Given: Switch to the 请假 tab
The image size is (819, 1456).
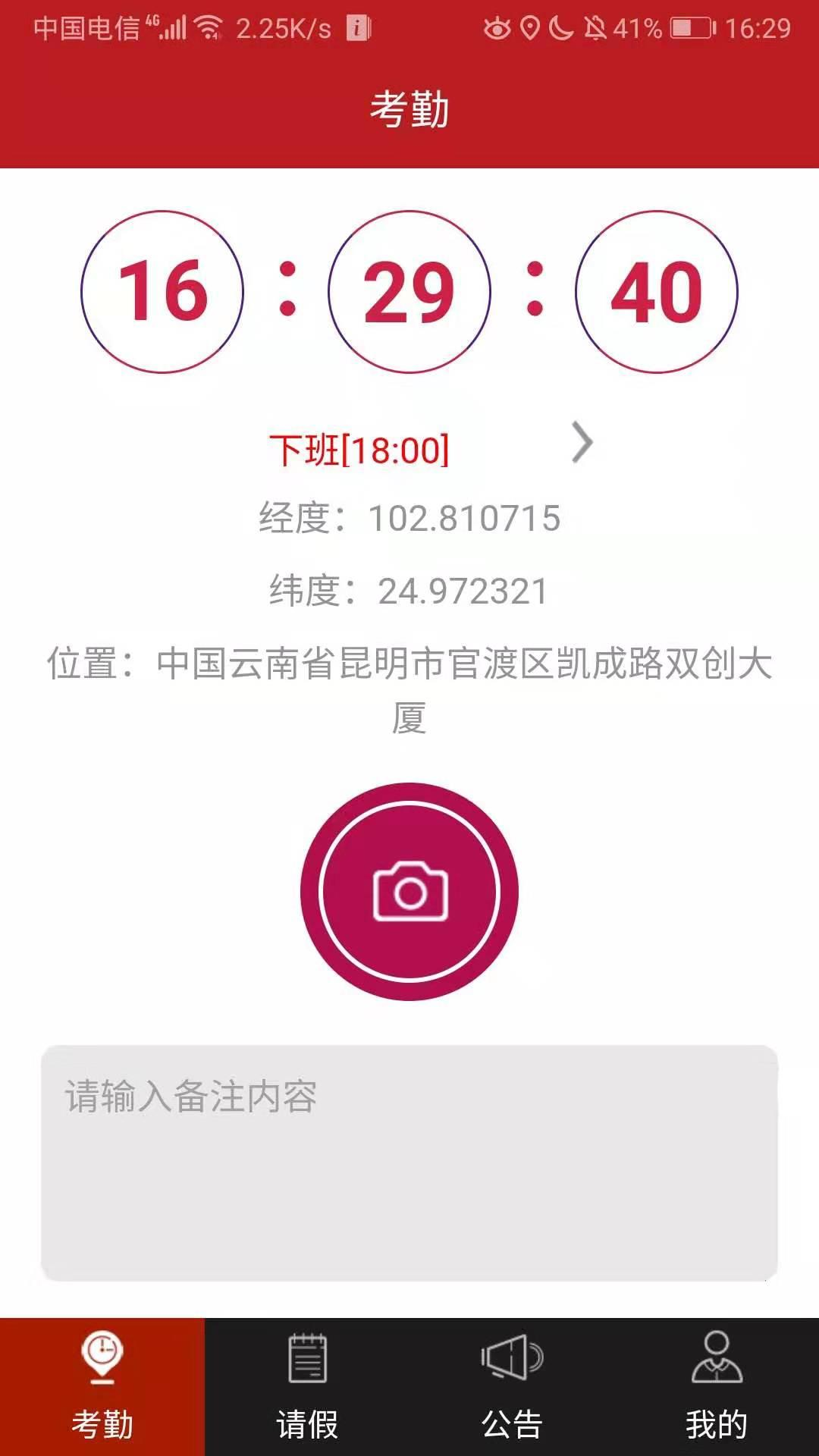Looking at the screenshot, I should click(x=307, y=1386).
